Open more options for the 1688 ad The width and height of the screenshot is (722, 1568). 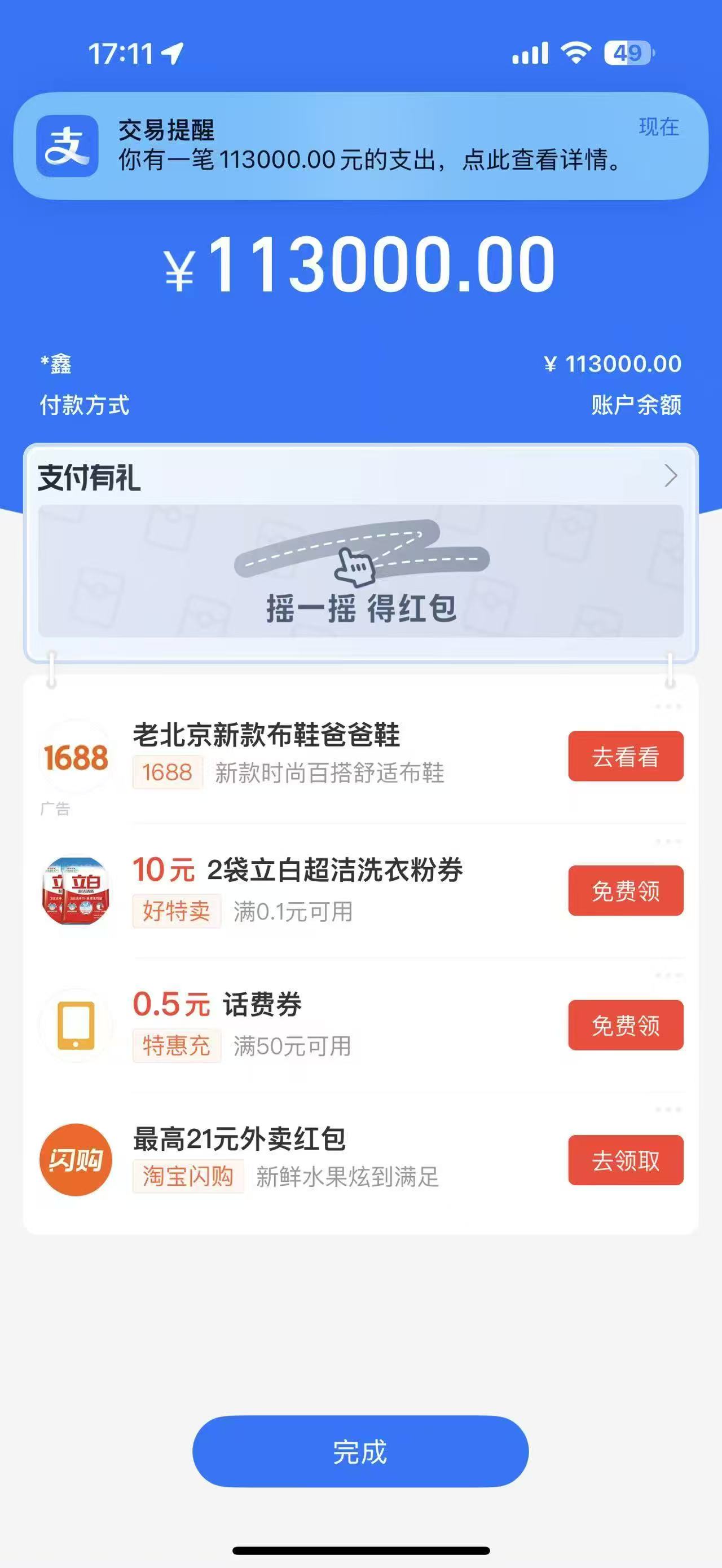pyautogui.click(x=668, y=706)
